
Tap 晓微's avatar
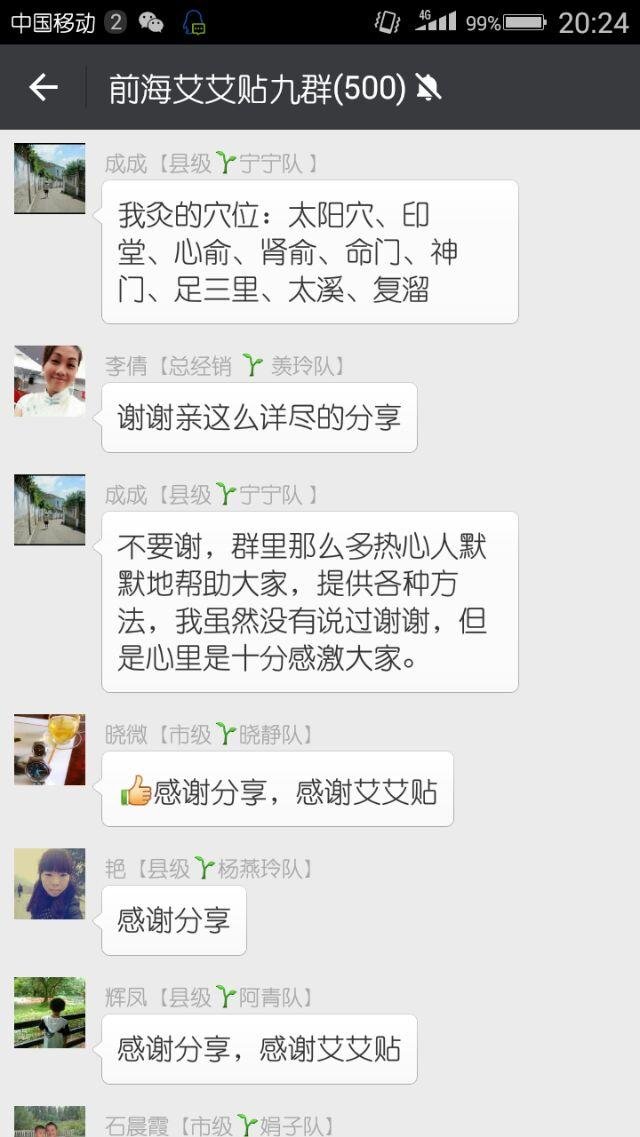click(49, 750)
